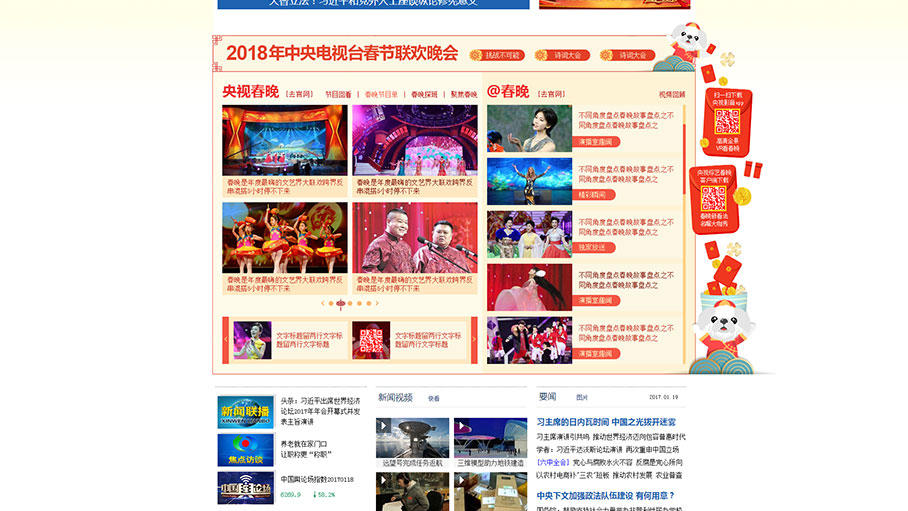Open the crosstalk duo video thumbnail
Screen dimensions: 908x511
click(x=414, y=237)
